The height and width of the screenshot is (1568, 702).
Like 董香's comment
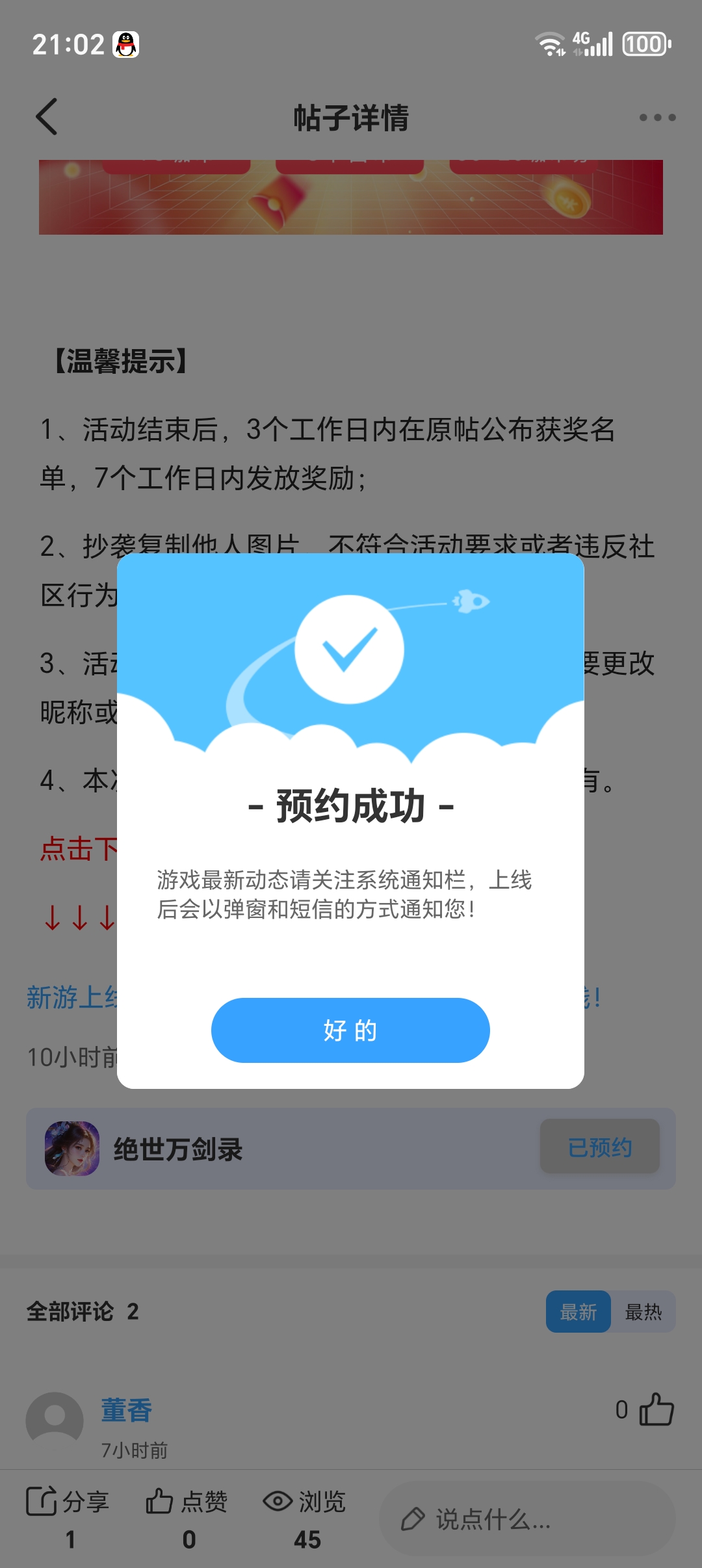[656, 1409]
